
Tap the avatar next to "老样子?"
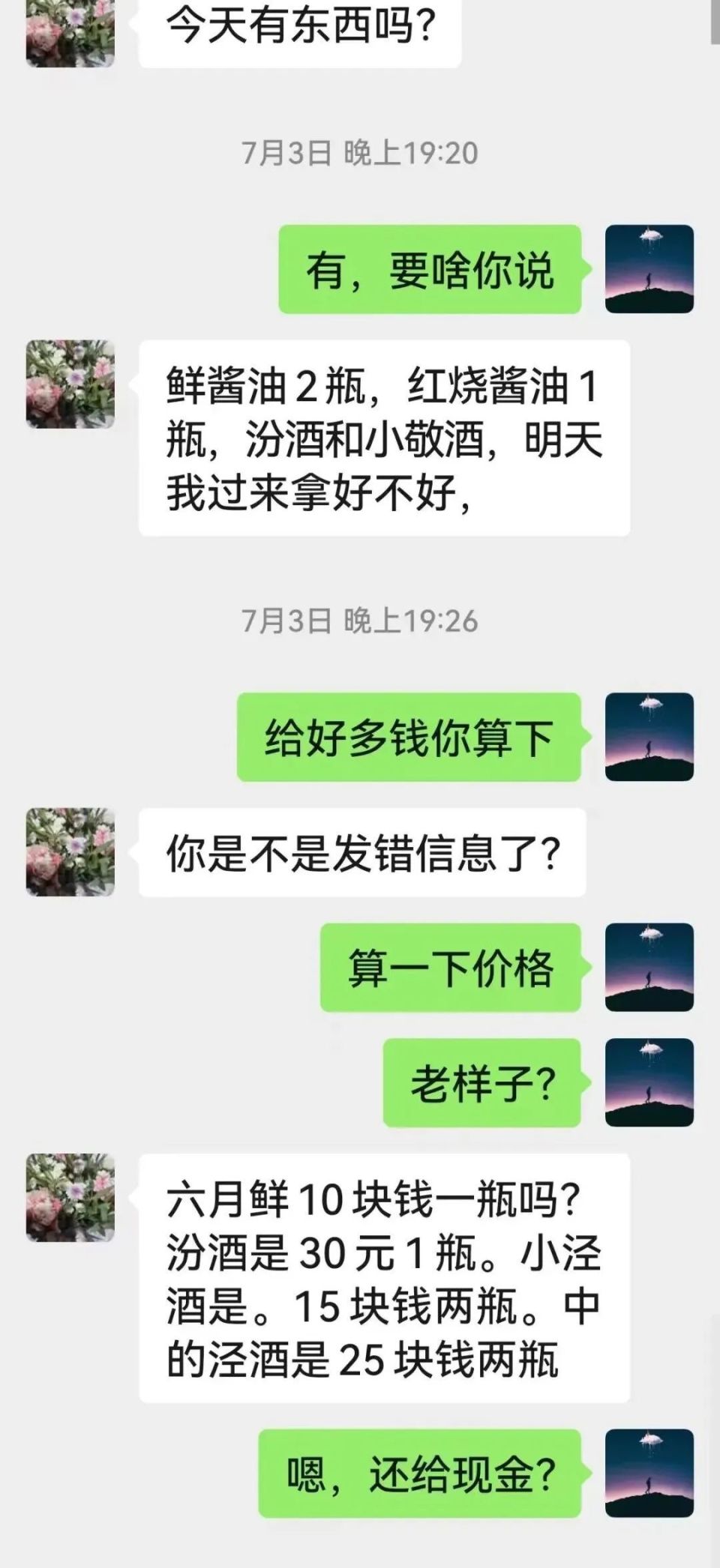(649, 1083)
